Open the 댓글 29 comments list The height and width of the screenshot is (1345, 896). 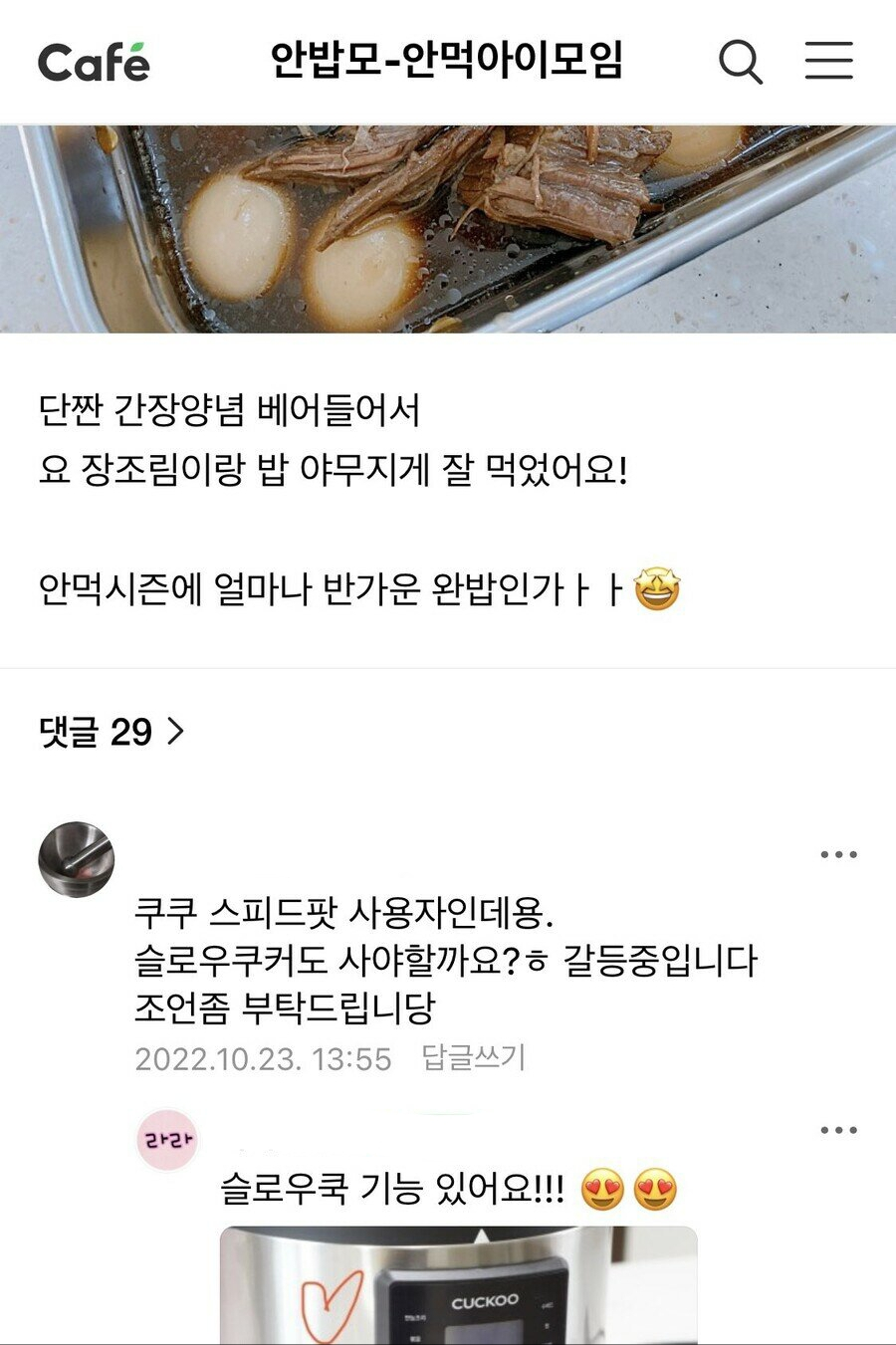[x=112, y=733]
